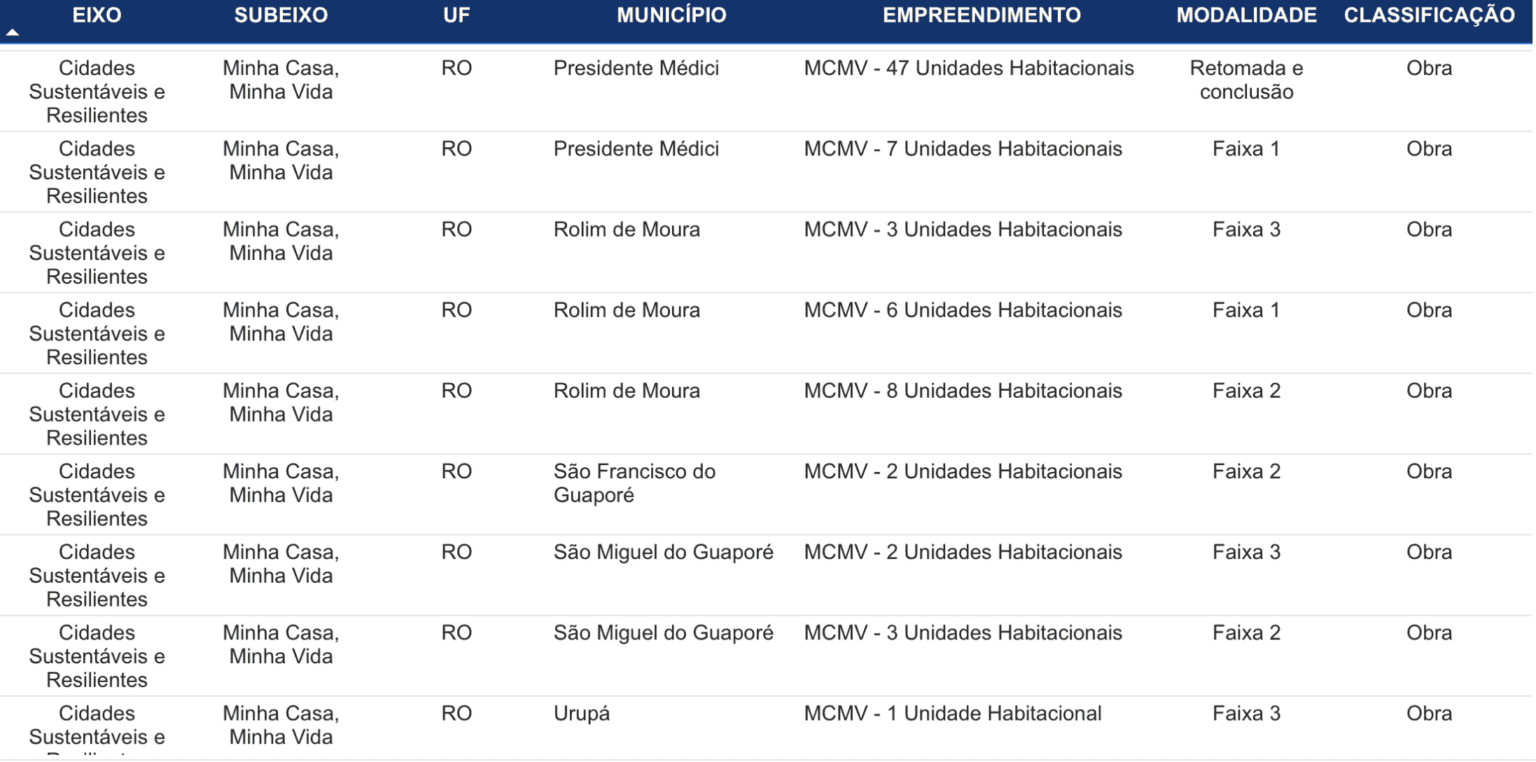Sort by the MODALIDADE column header

1246,16
